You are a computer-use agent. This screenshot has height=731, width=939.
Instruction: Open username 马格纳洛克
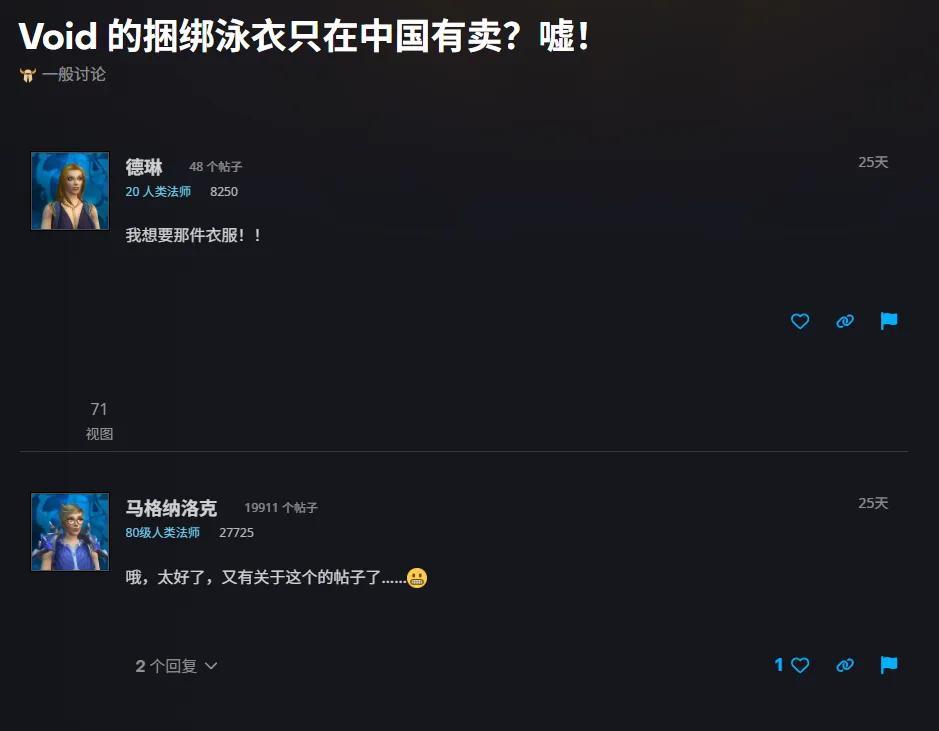click(171, 508)
